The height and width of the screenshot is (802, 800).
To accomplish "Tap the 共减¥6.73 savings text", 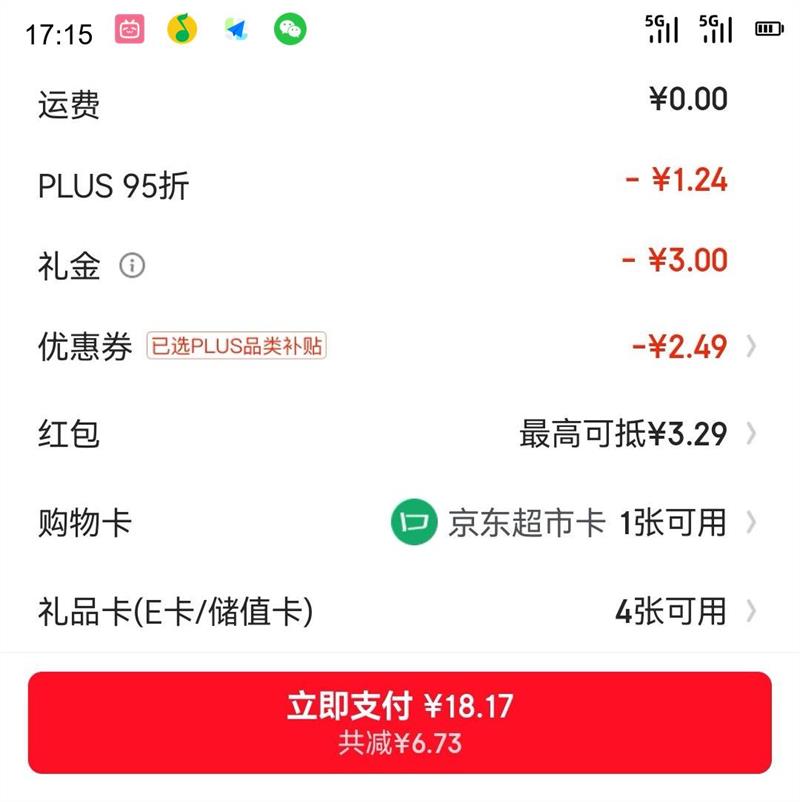I will tap(400, 736).
